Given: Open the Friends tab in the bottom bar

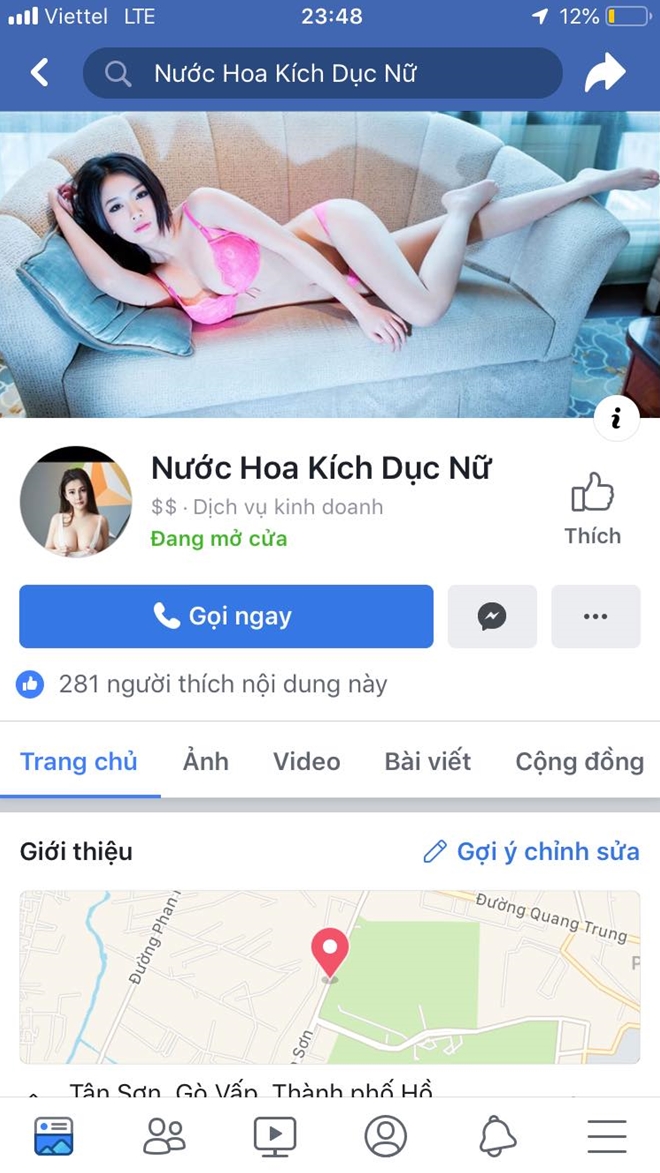Looking at the screenshot, I should pos(164,1136).
